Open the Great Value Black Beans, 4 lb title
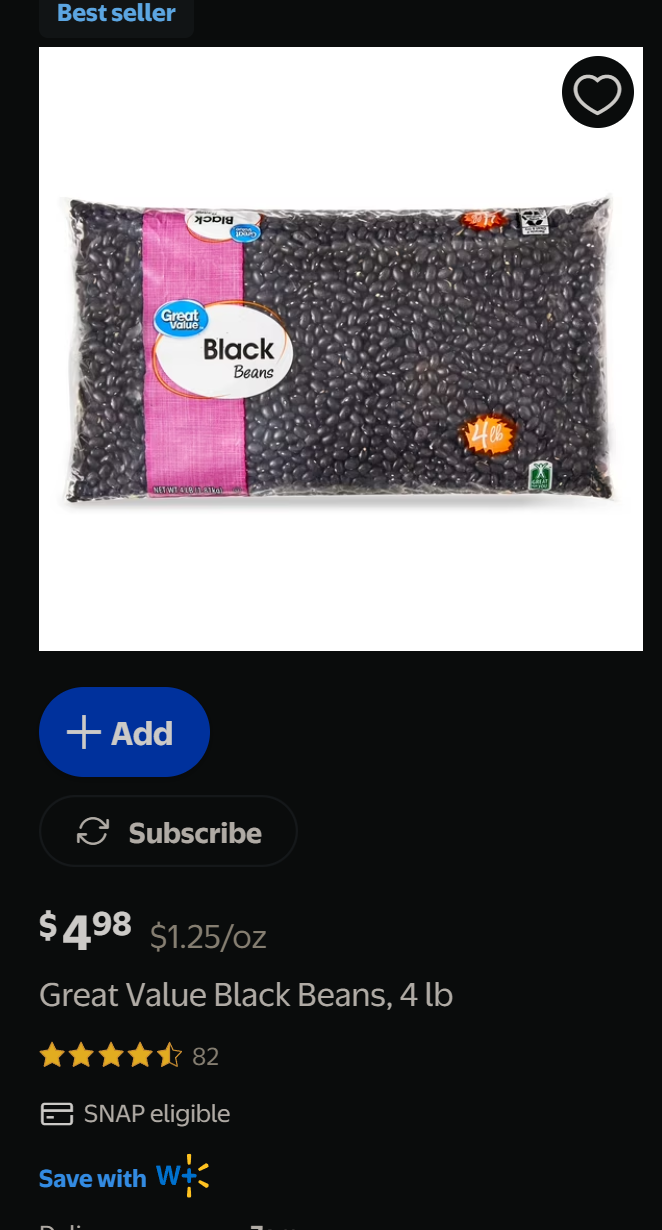 tap(246, 995)
